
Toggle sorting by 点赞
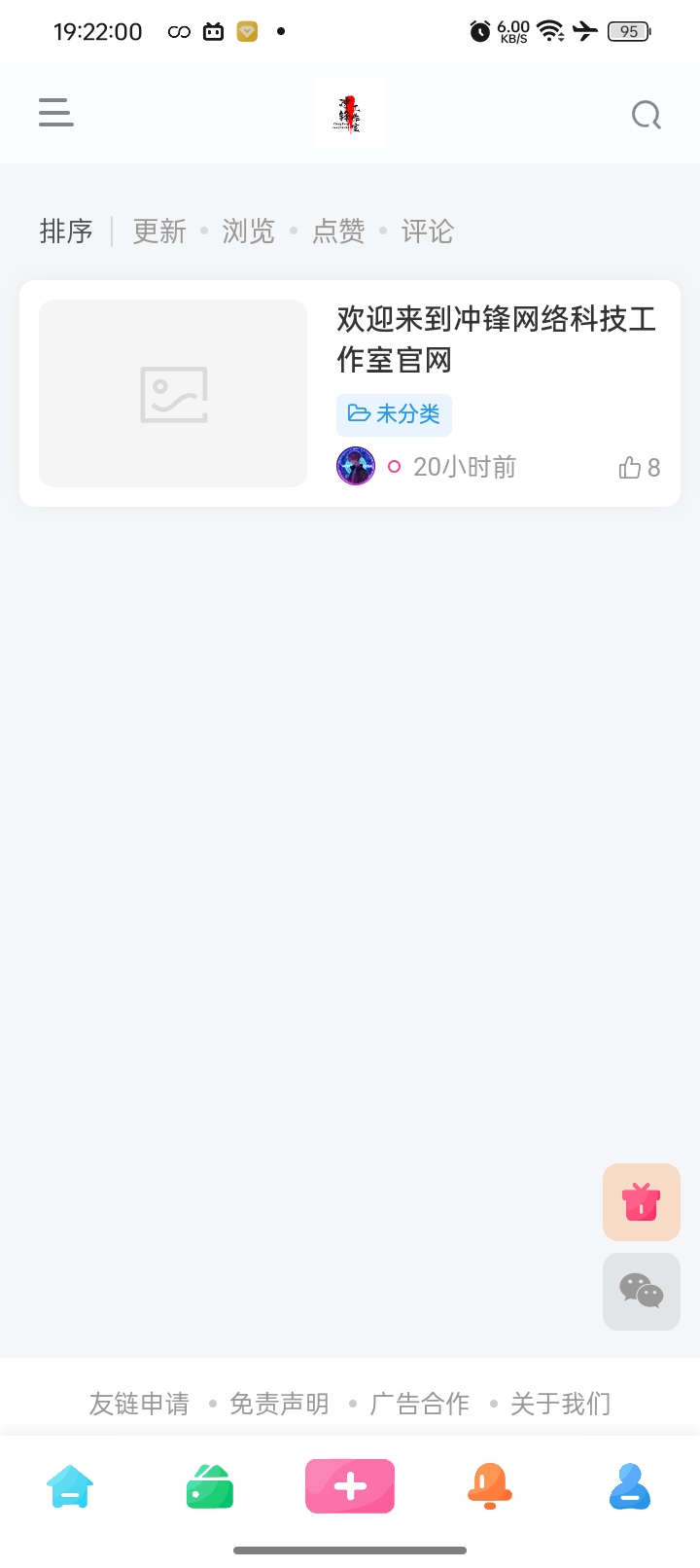point(337,232)
